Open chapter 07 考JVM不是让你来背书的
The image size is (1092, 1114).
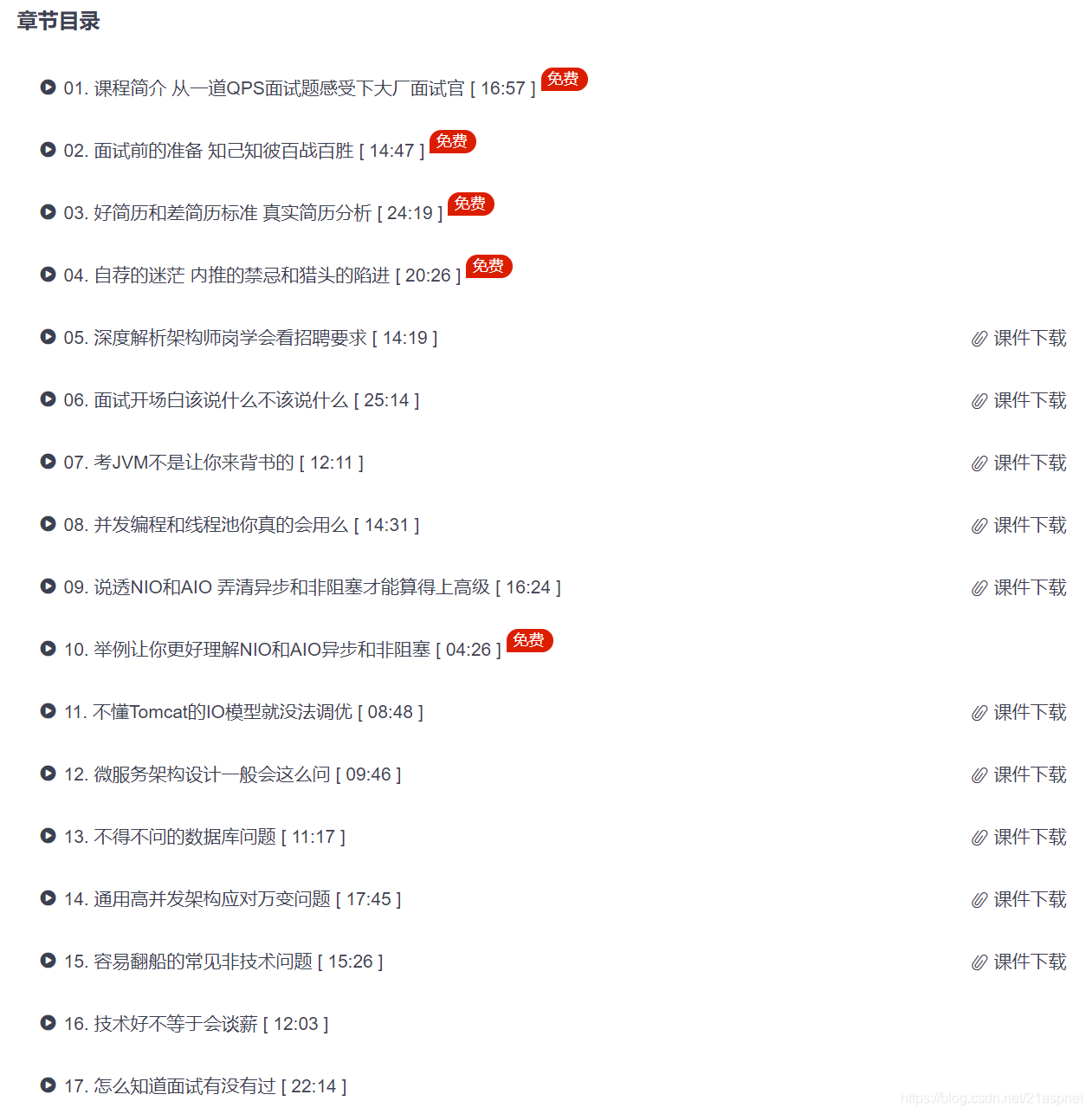[x=213, y=463]
